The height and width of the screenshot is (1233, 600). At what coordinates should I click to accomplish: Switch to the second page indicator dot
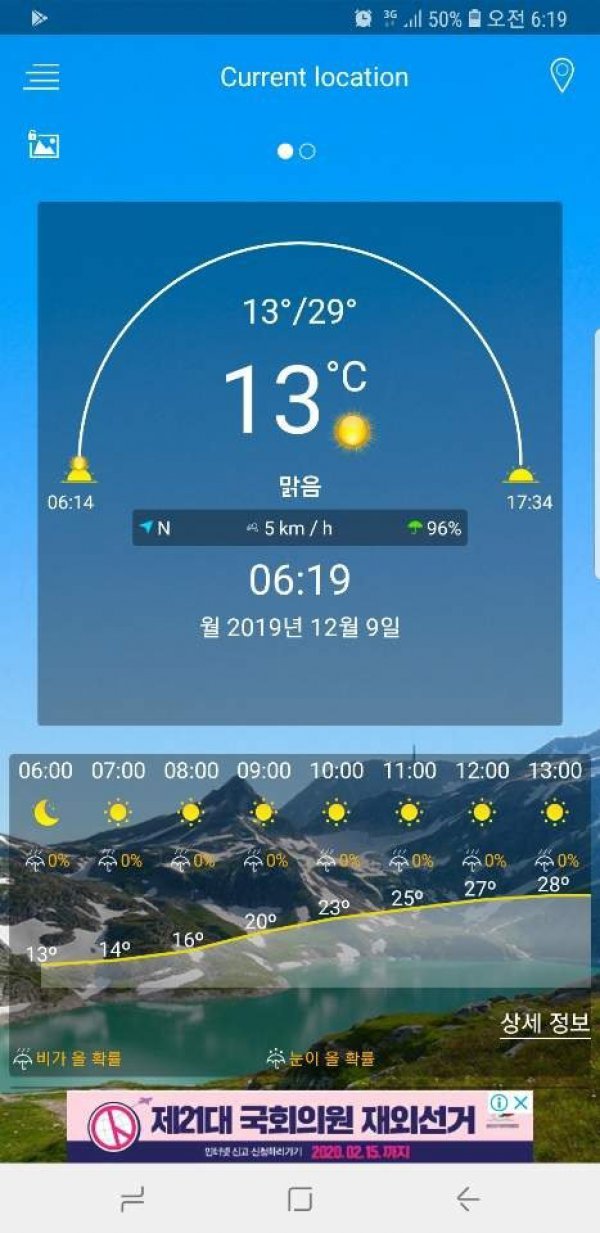coord(308,151)
